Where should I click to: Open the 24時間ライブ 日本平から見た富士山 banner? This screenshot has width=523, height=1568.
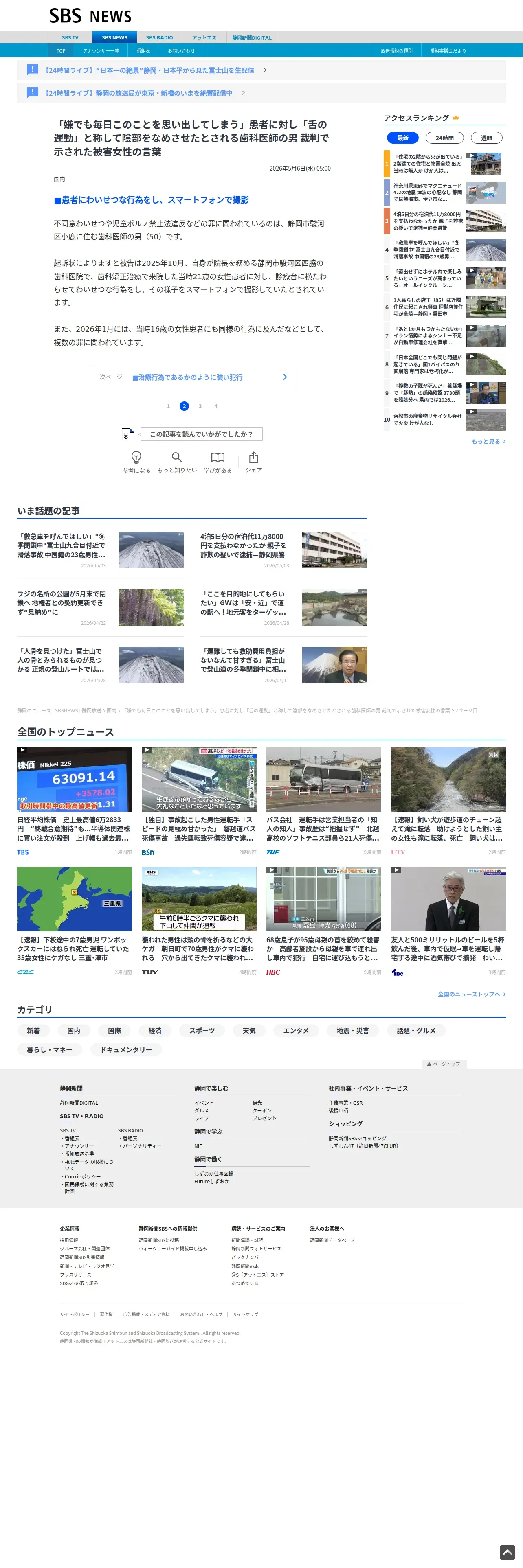pos(148,70)
